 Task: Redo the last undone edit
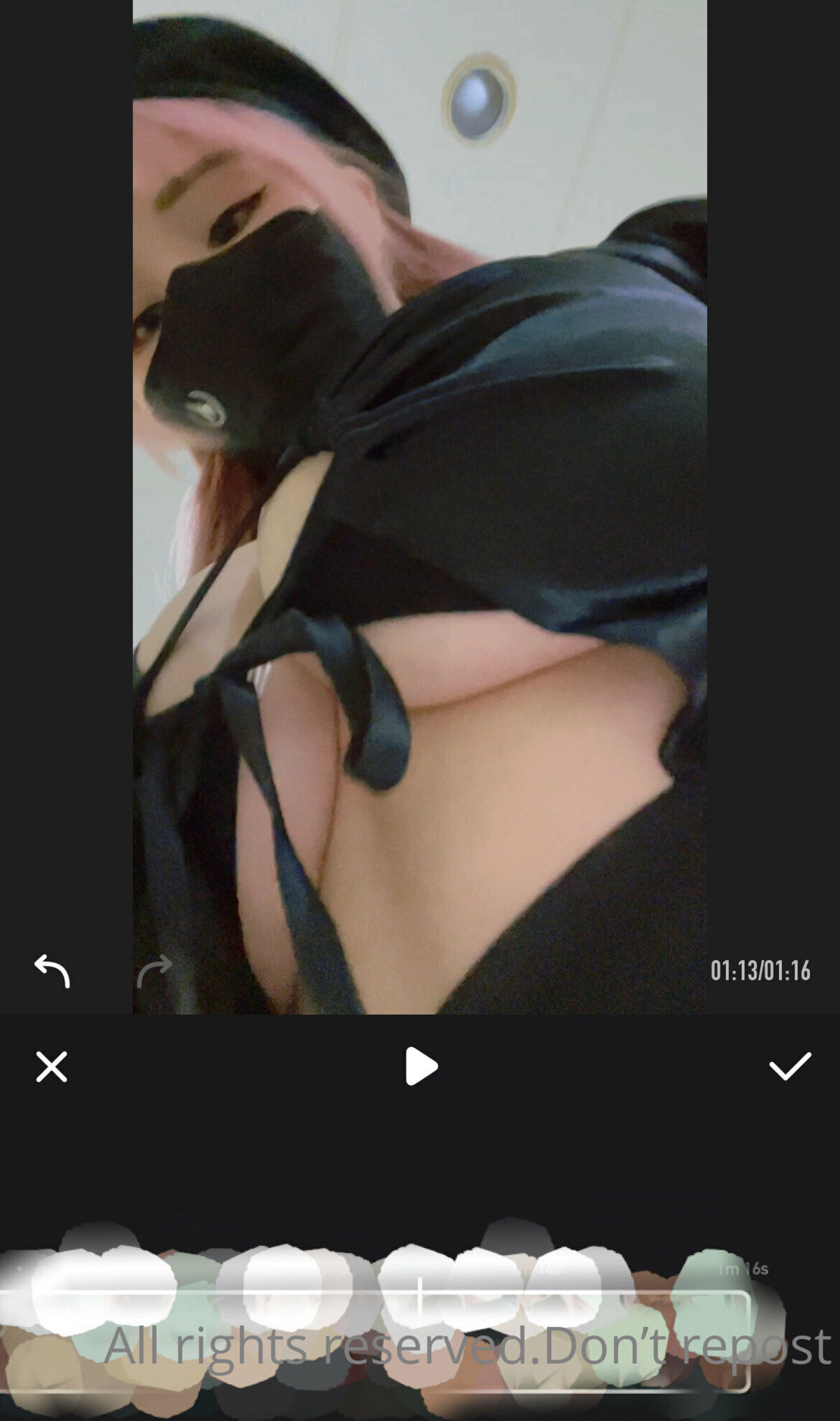click(154, 972)
